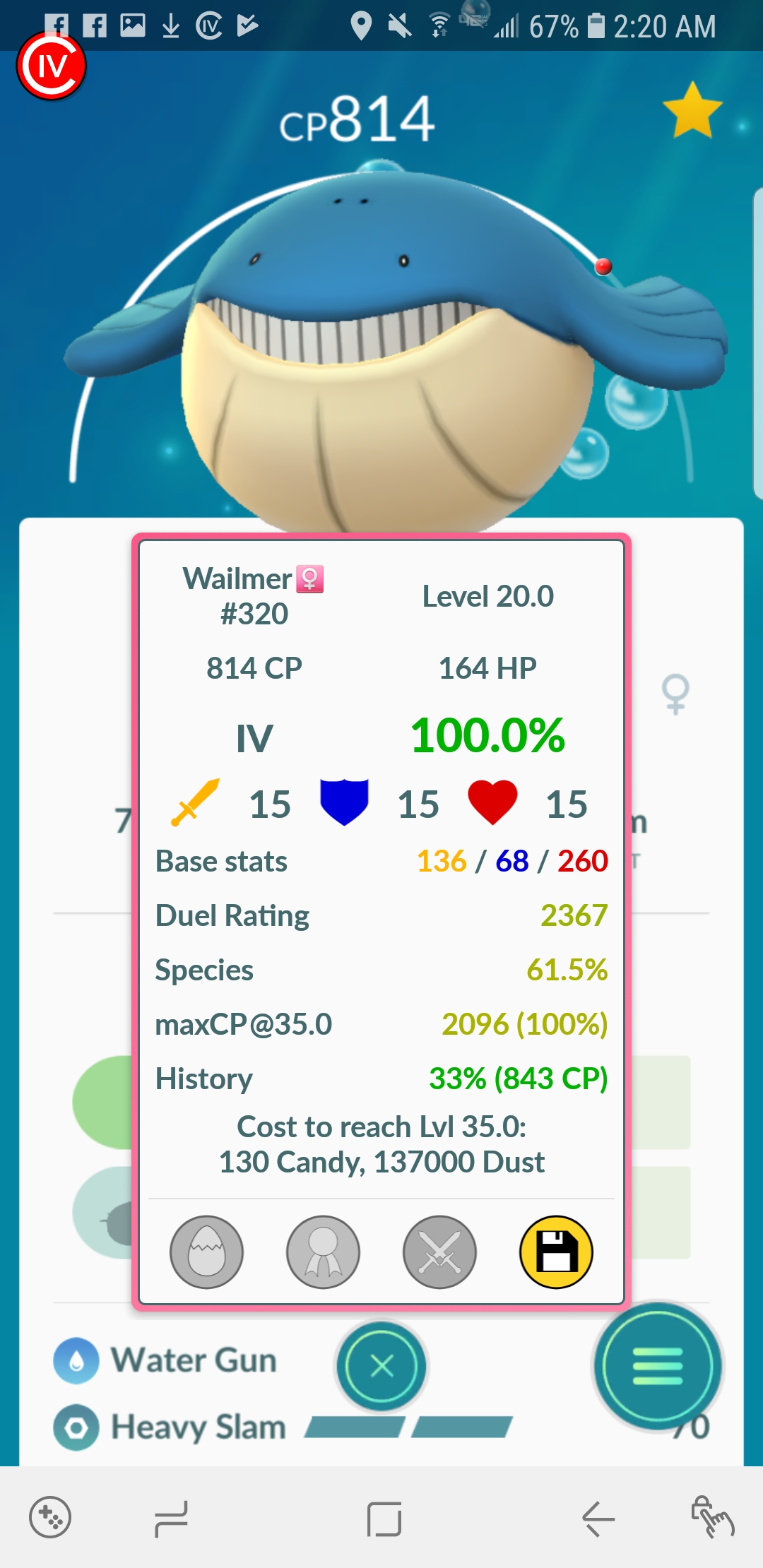This screenshot has height=1568, width=763.
Task: Go back using the system back button
Action: tap(598, 1519)
